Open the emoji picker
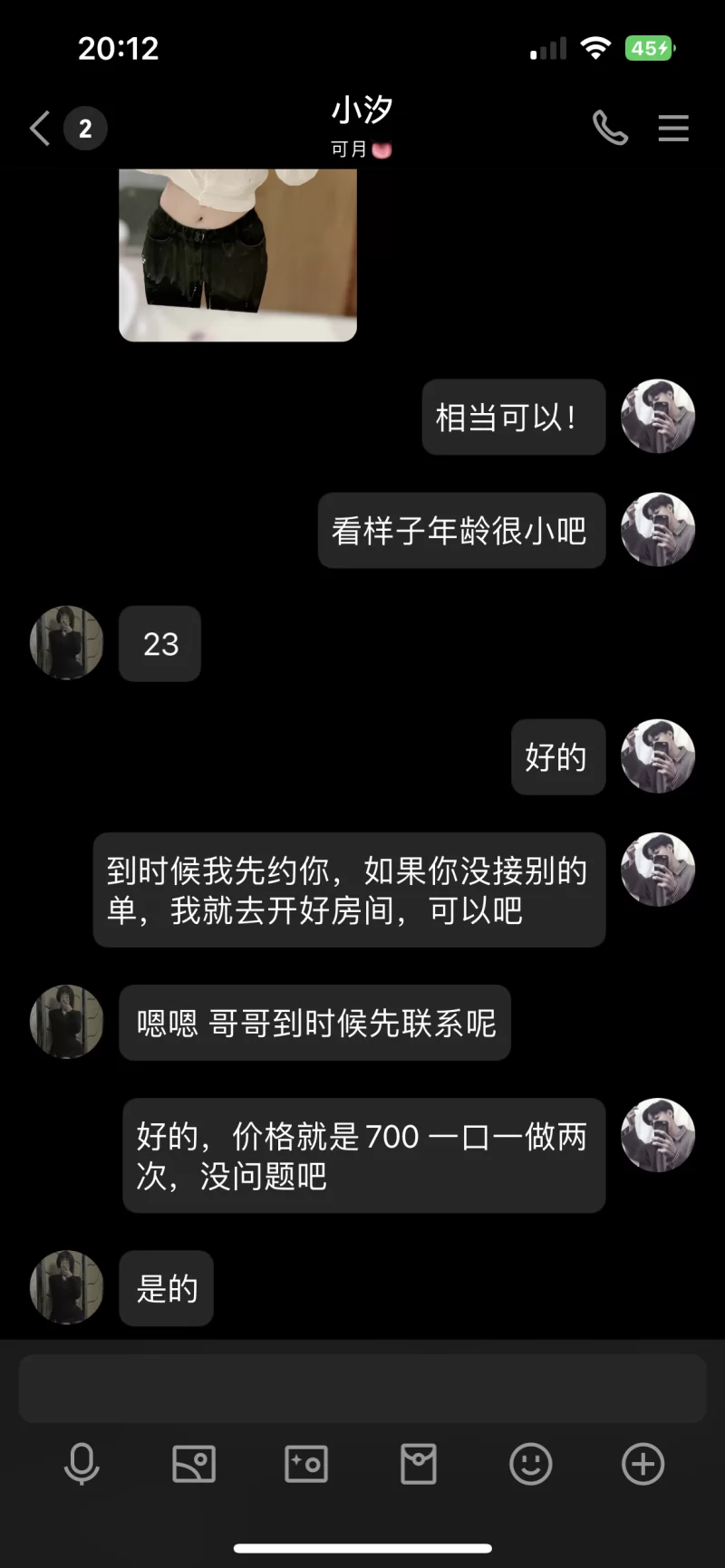 (531, 1464)
